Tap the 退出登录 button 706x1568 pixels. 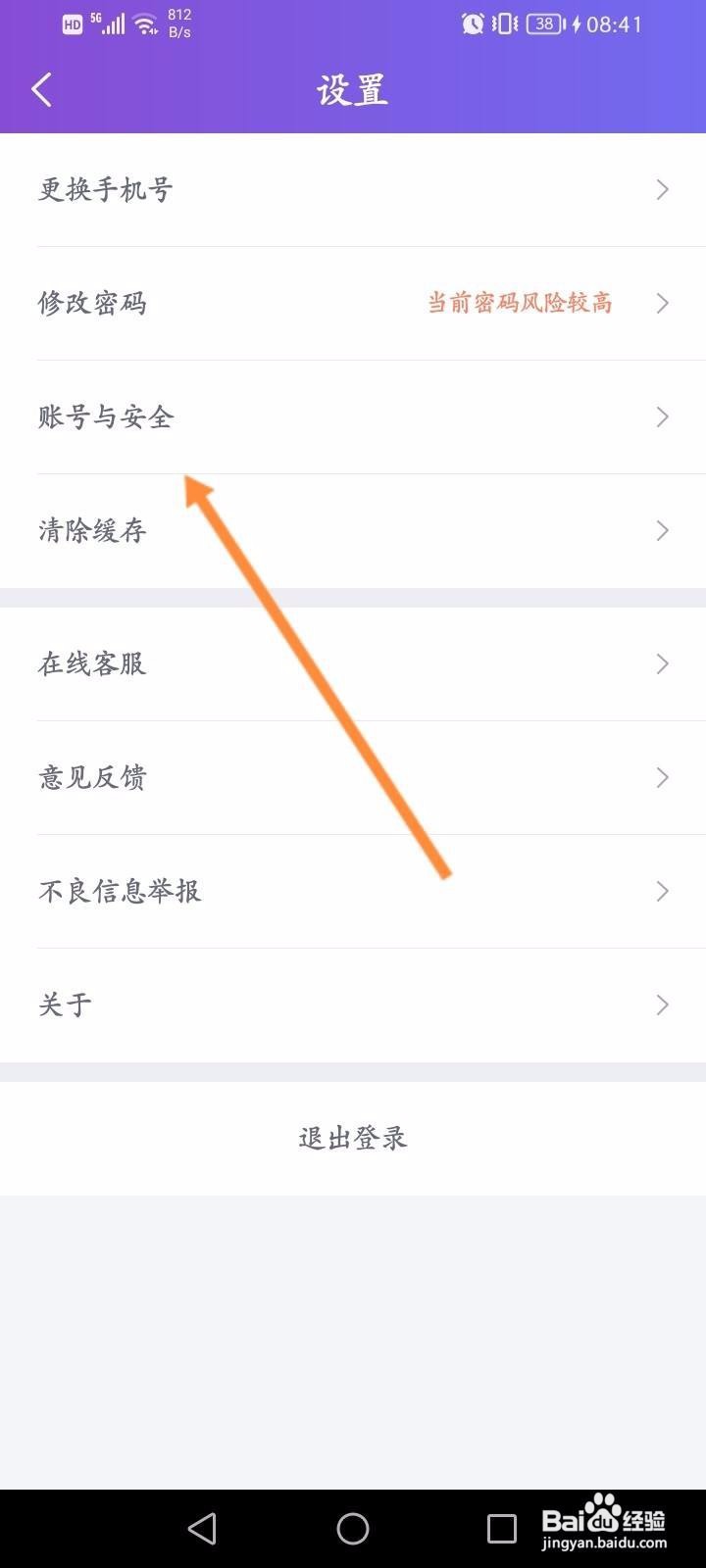pos(353,1137)
